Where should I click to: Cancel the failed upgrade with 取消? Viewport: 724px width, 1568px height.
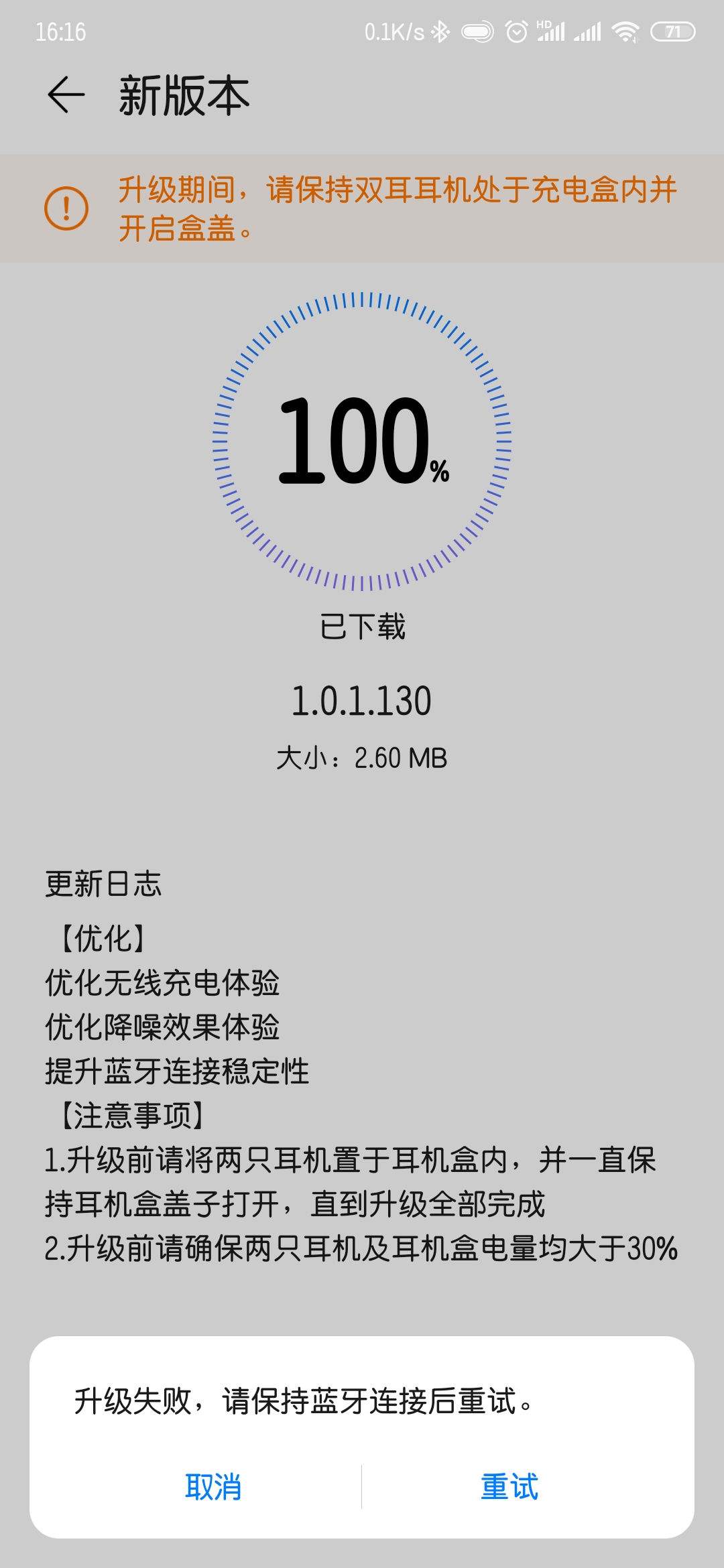pyautogui.click(x=213, y=1487)
